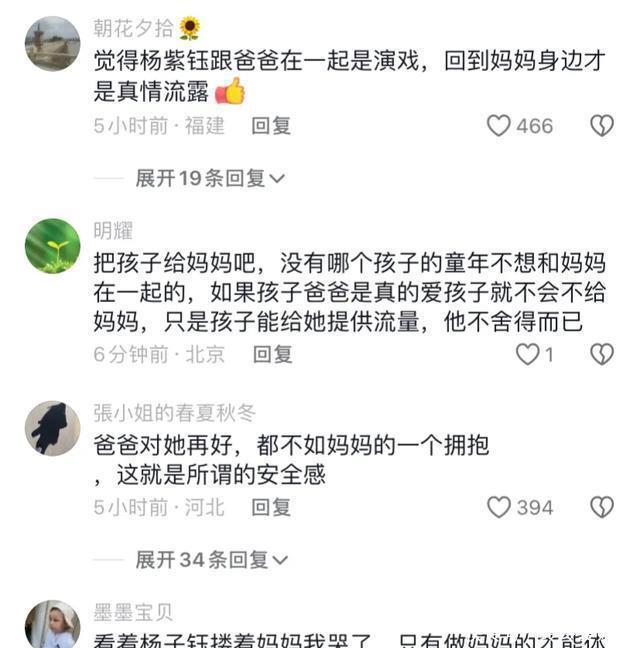Open 朝花夕拾's profile avatar
This screenshot has width=640, height=648.
click(x=52, y=44)
